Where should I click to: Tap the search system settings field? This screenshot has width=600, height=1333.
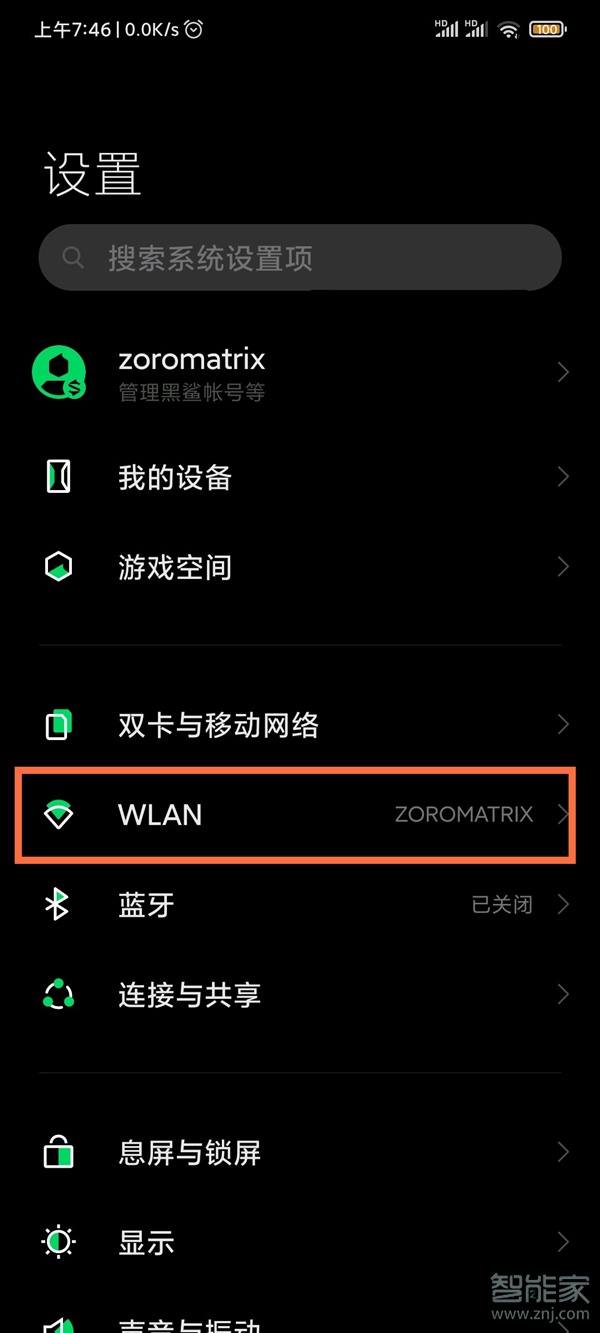tap(300, 258)
